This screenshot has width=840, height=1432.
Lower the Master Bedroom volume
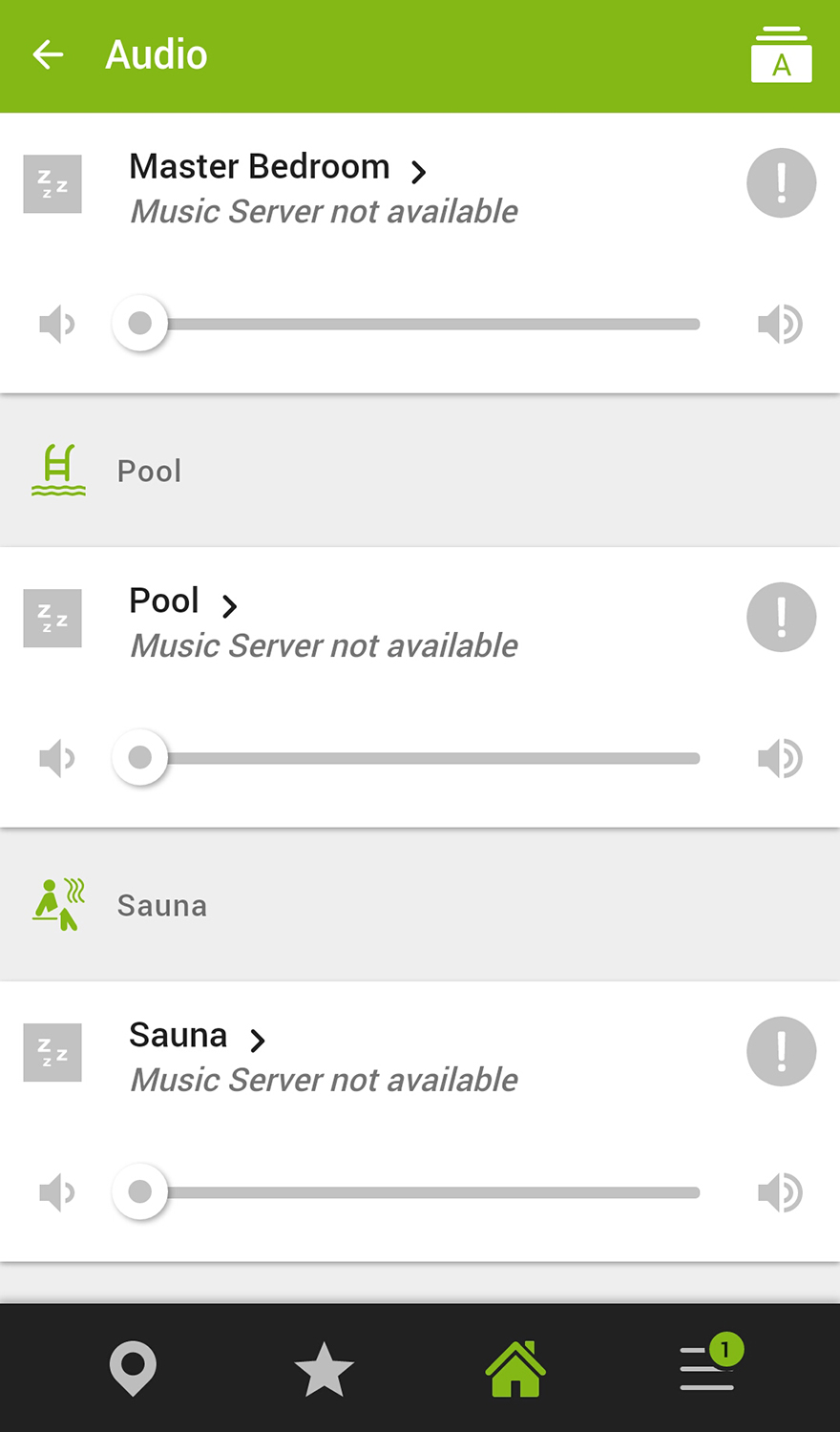pos(56,325)
